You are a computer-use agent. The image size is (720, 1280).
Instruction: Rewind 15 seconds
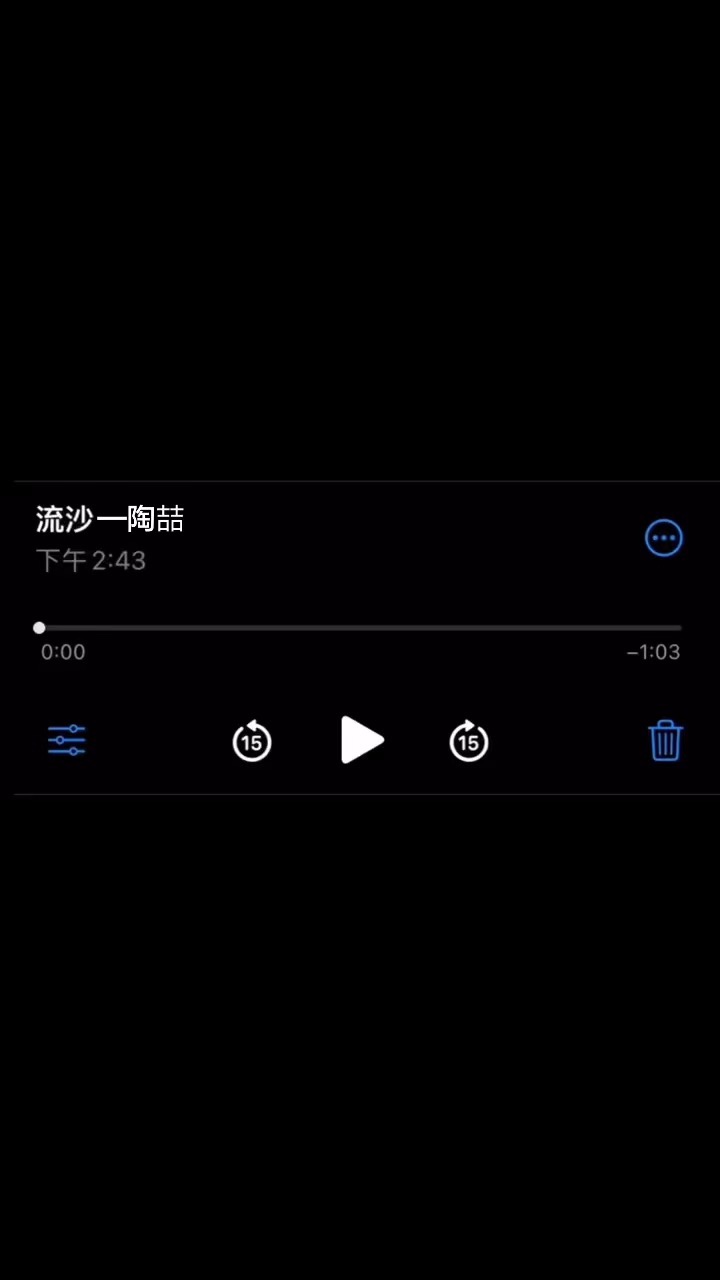point(252,741)
